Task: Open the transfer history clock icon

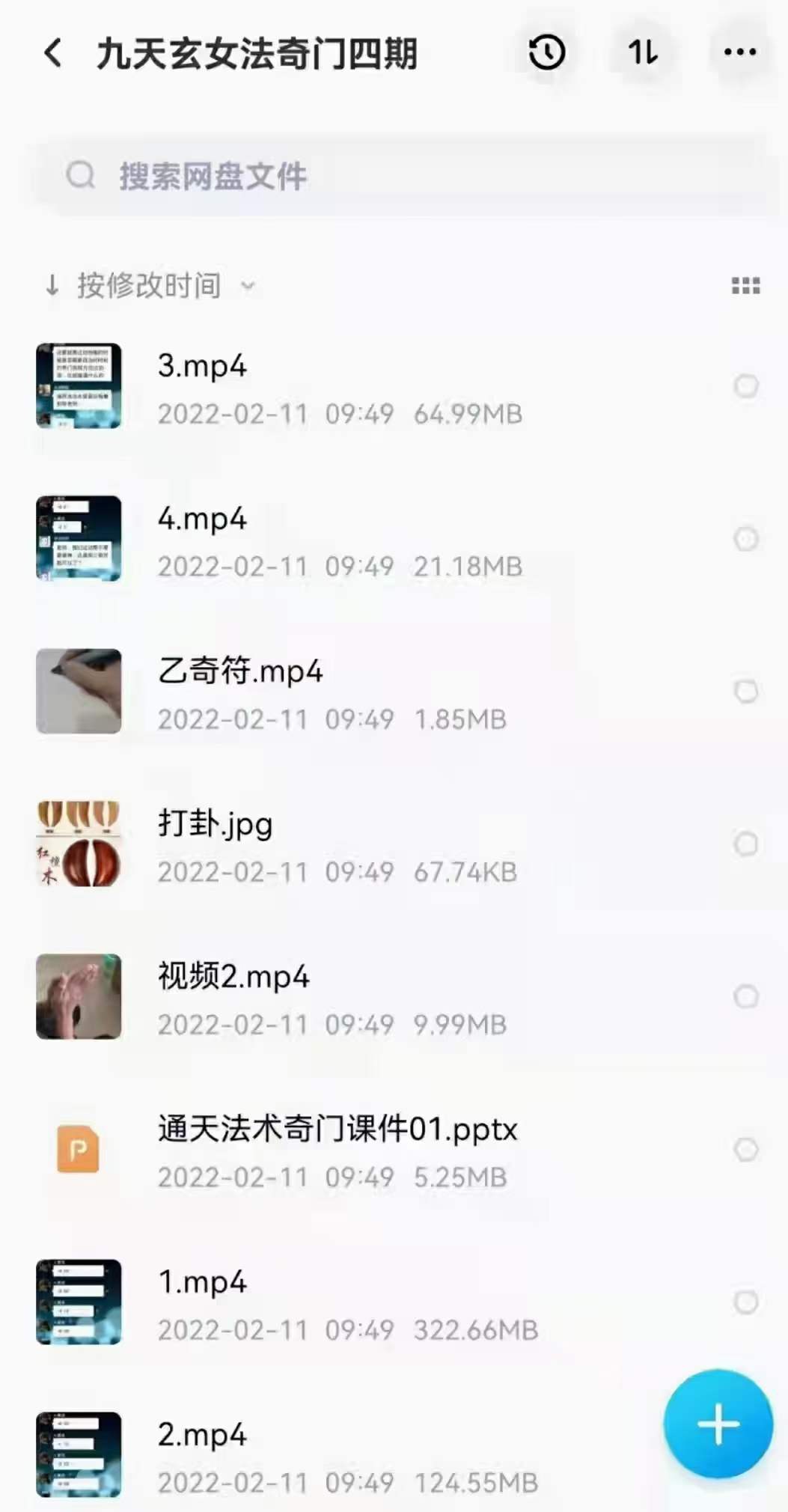Action: 547,53
